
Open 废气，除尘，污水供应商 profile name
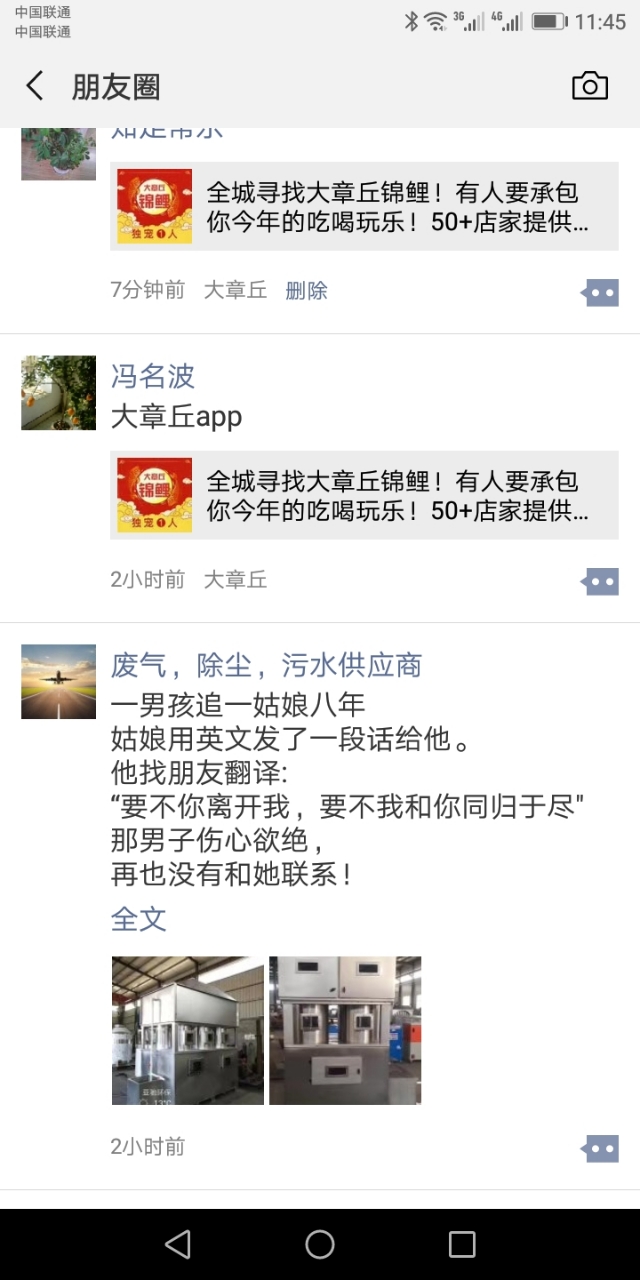click(x=266, y=665)
